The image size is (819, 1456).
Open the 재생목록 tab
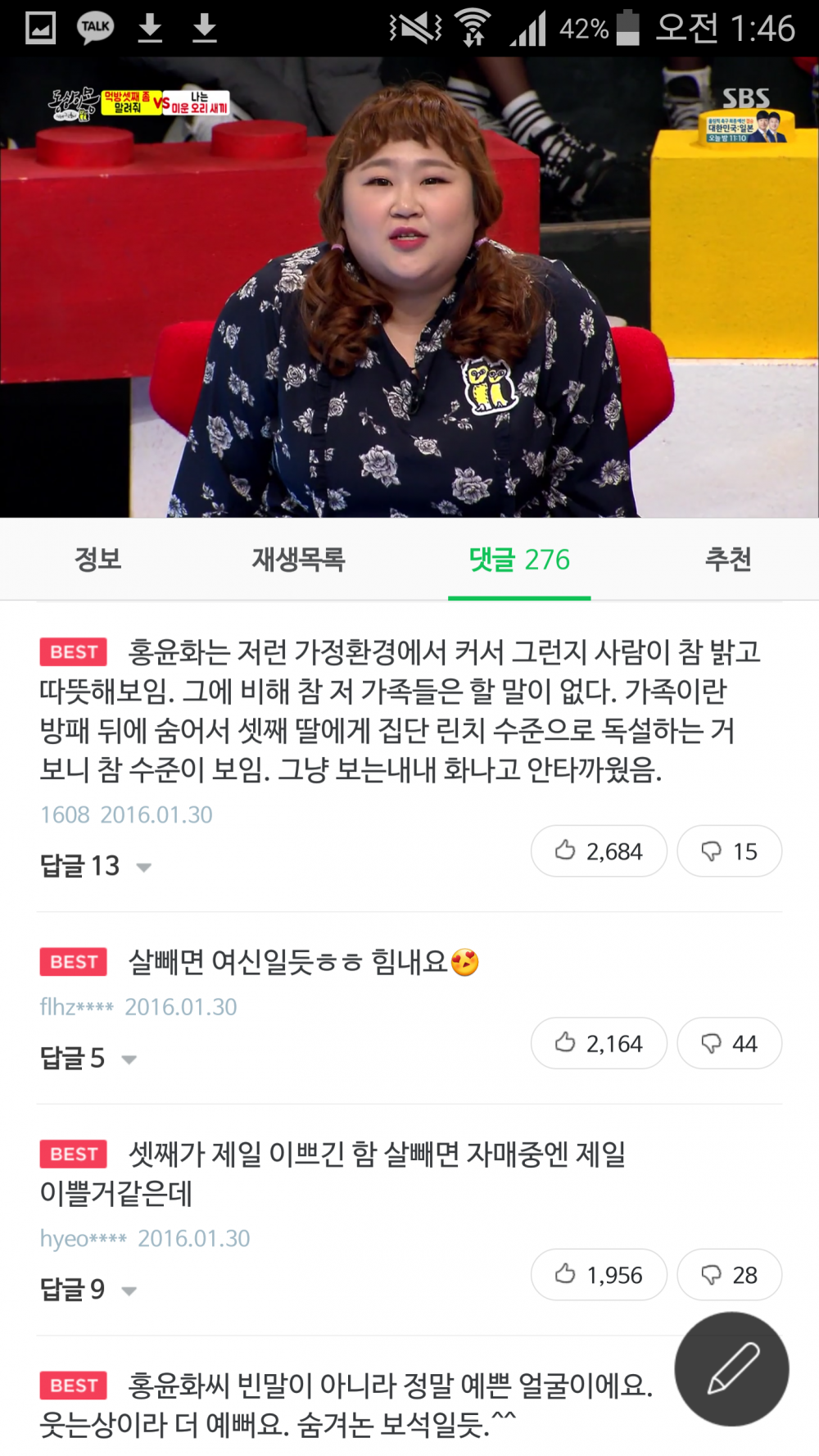pos(298,560)
